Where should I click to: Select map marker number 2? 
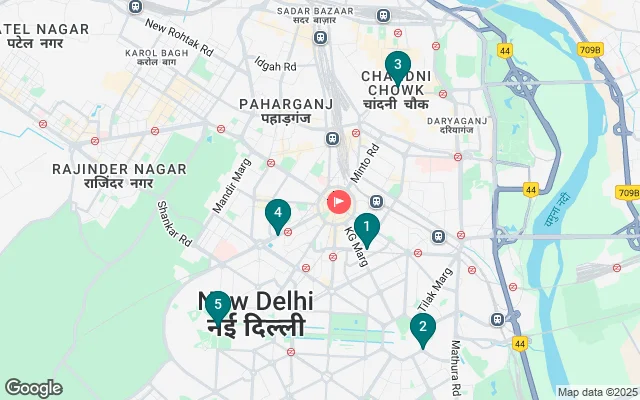coord(423,327)
